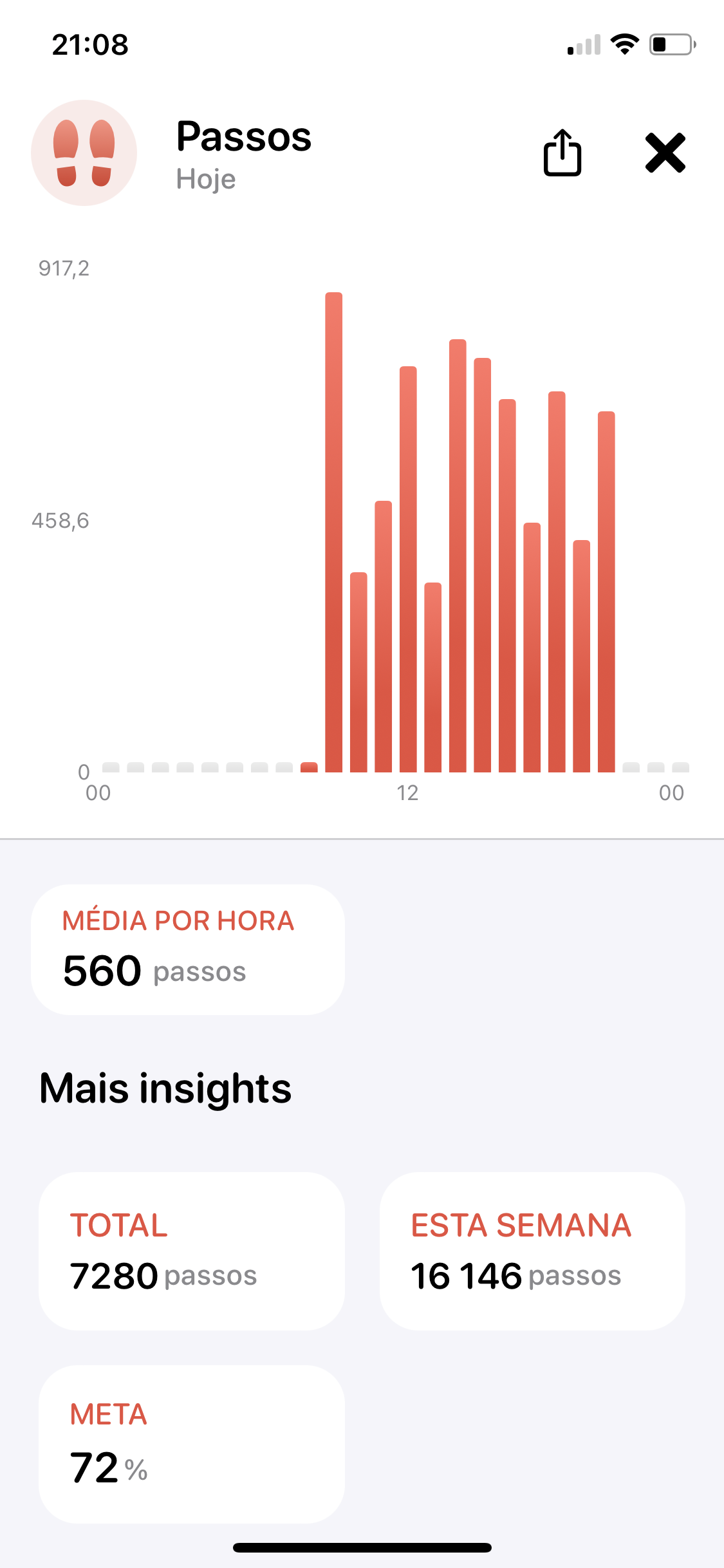
Task: Close the Passos details screen
Action: point(665,153)
